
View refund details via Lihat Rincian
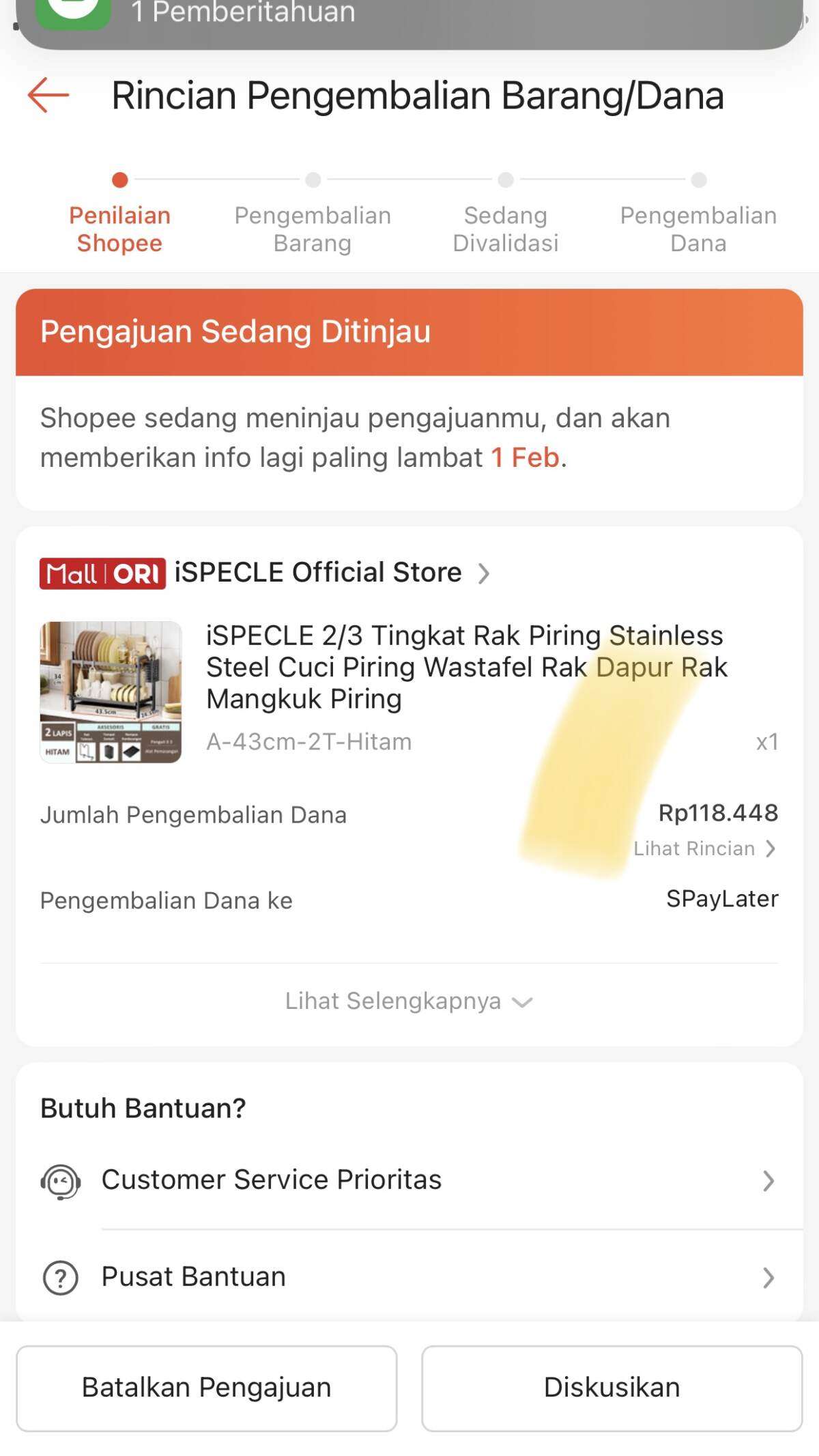[x=704, y=848]
